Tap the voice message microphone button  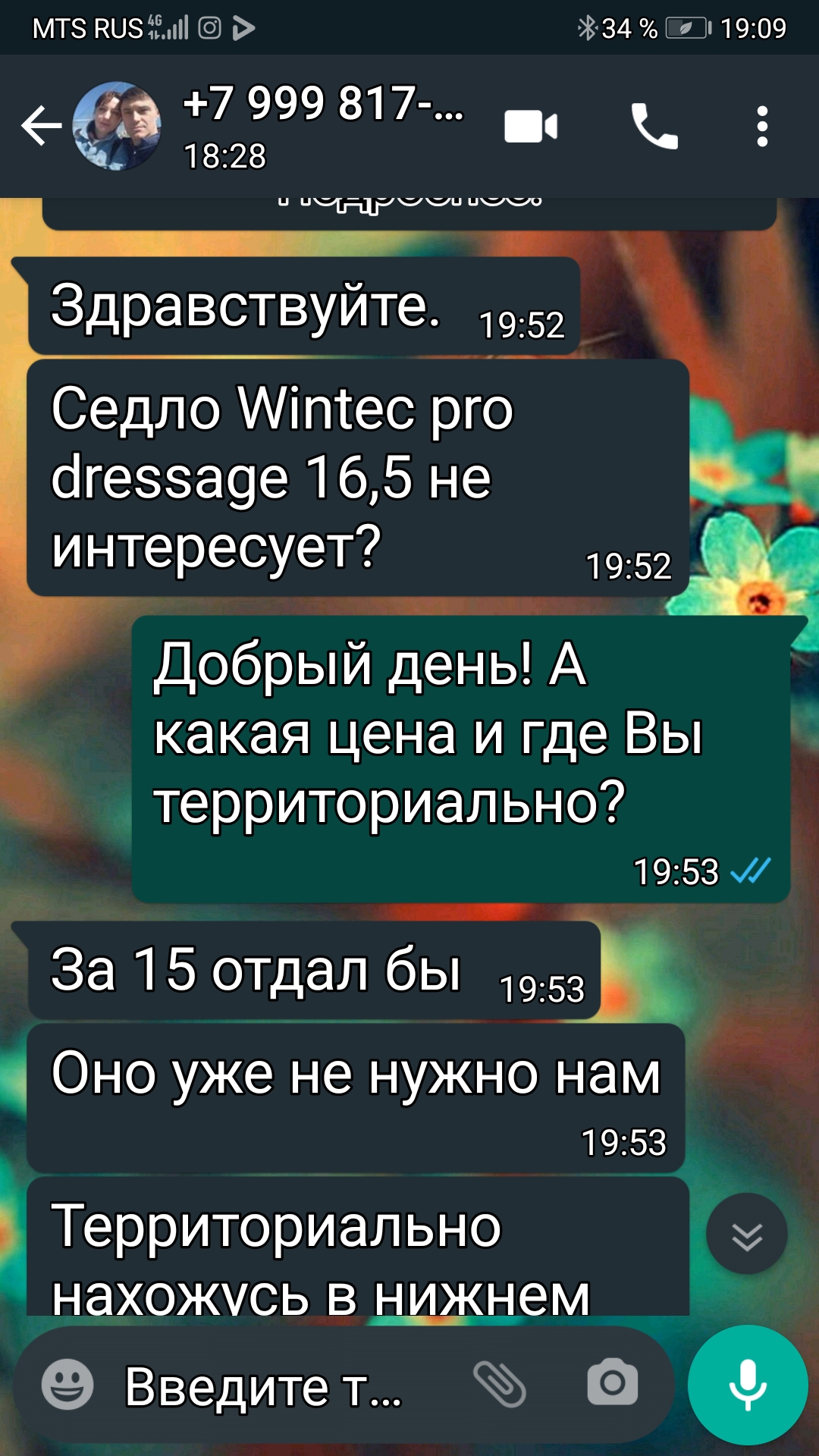[748, 1385]
